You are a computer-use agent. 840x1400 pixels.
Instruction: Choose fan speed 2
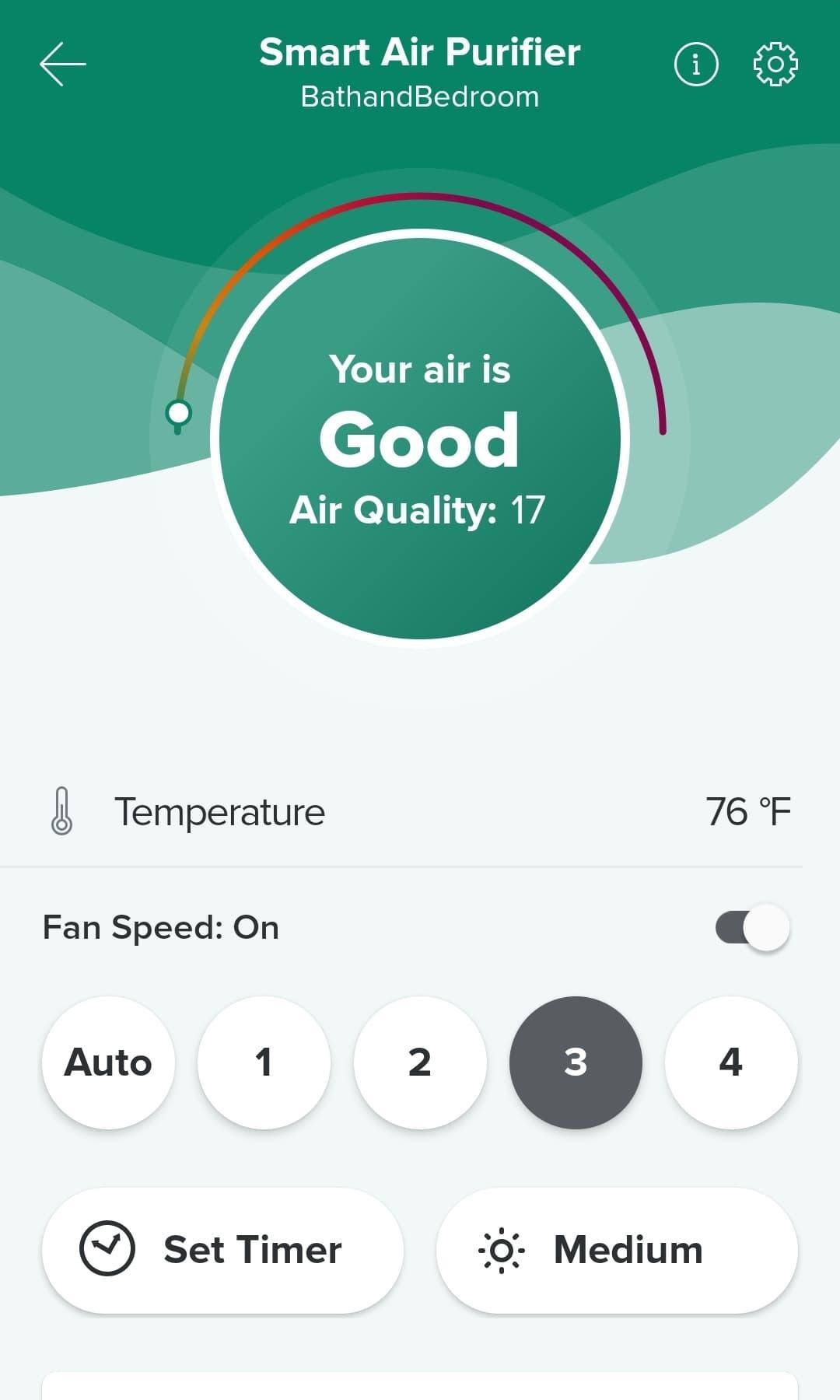coord(420,1062)
